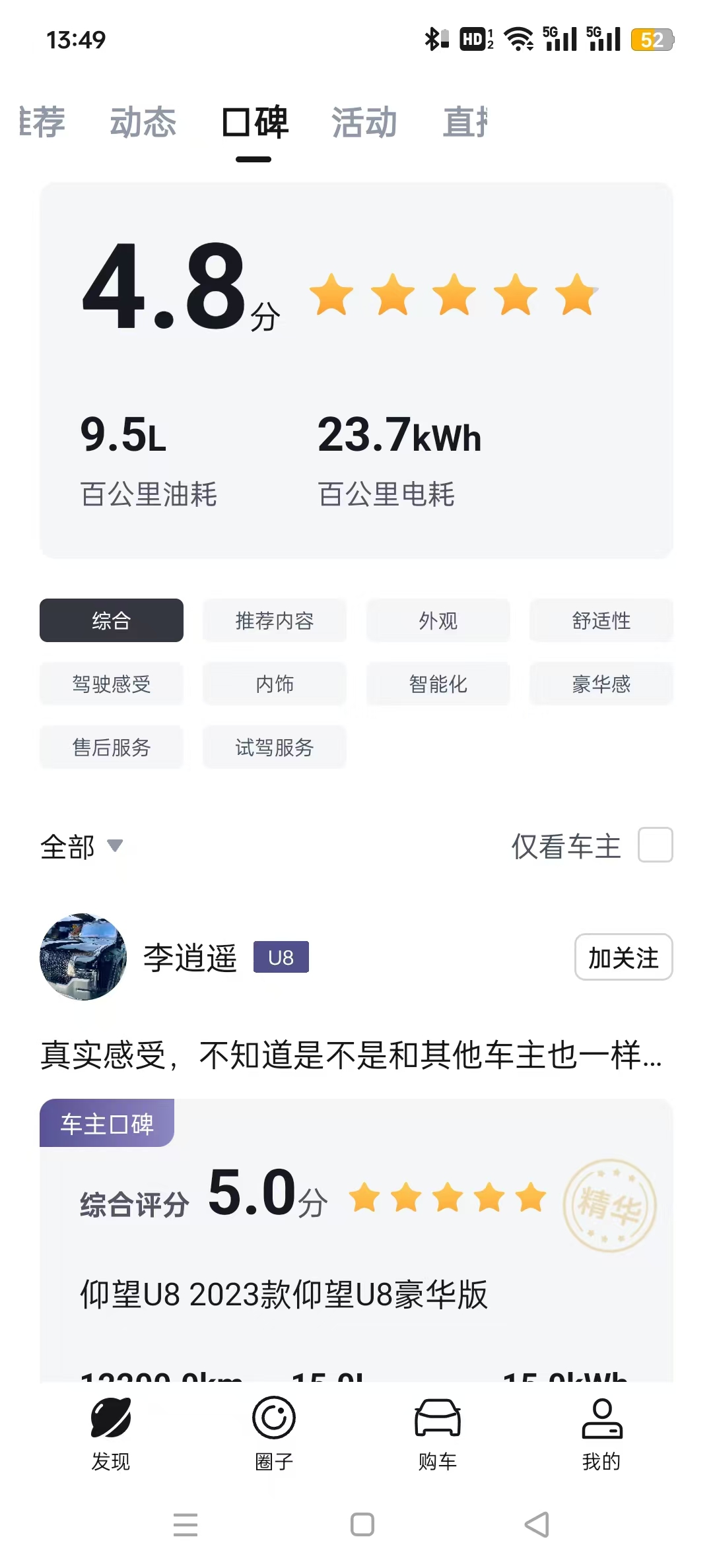The height and width of the screenshot is (1568, 713).
Task: Expand the 全部 dropdown
Action: pos(81,846)
